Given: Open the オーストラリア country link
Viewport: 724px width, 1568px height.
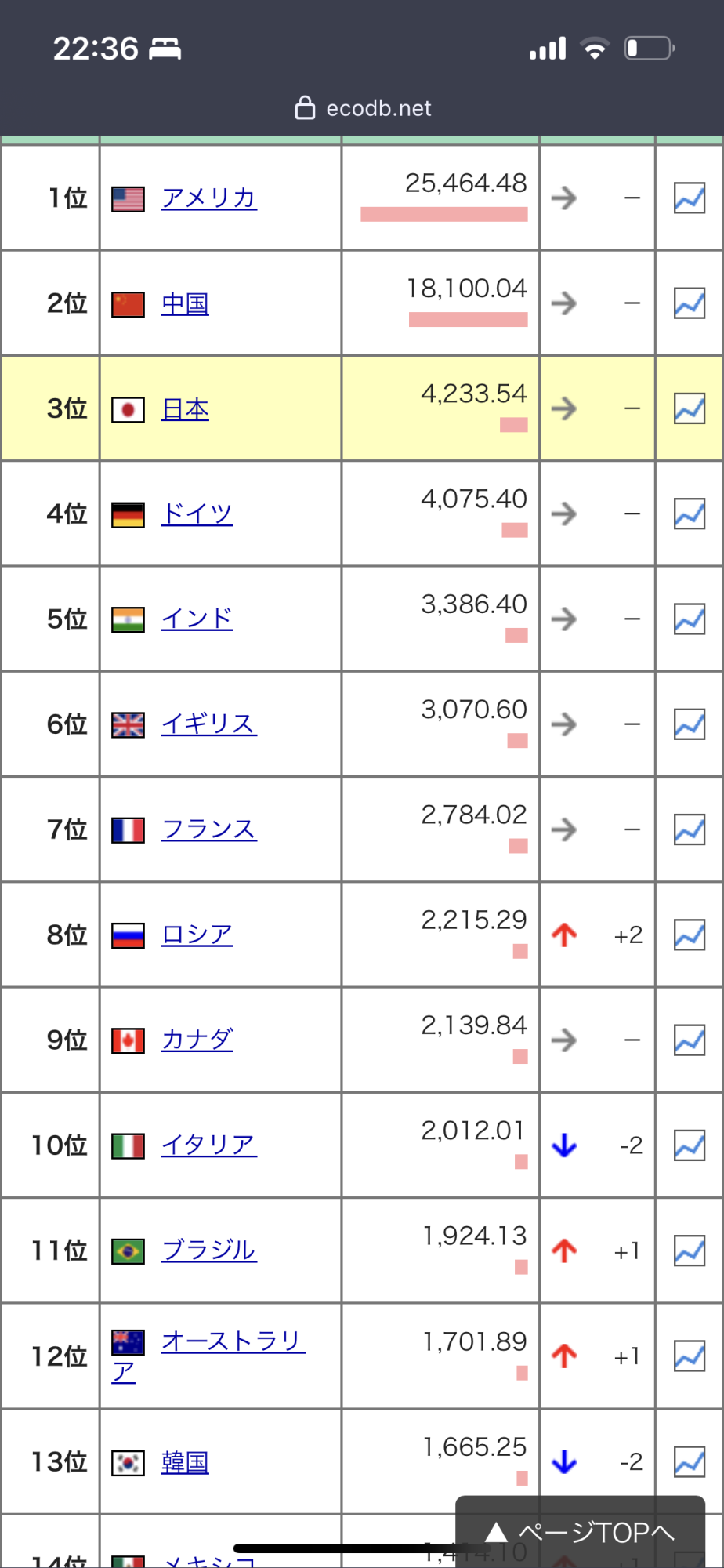Looking at the screenshot, I should pos(232,1342).
